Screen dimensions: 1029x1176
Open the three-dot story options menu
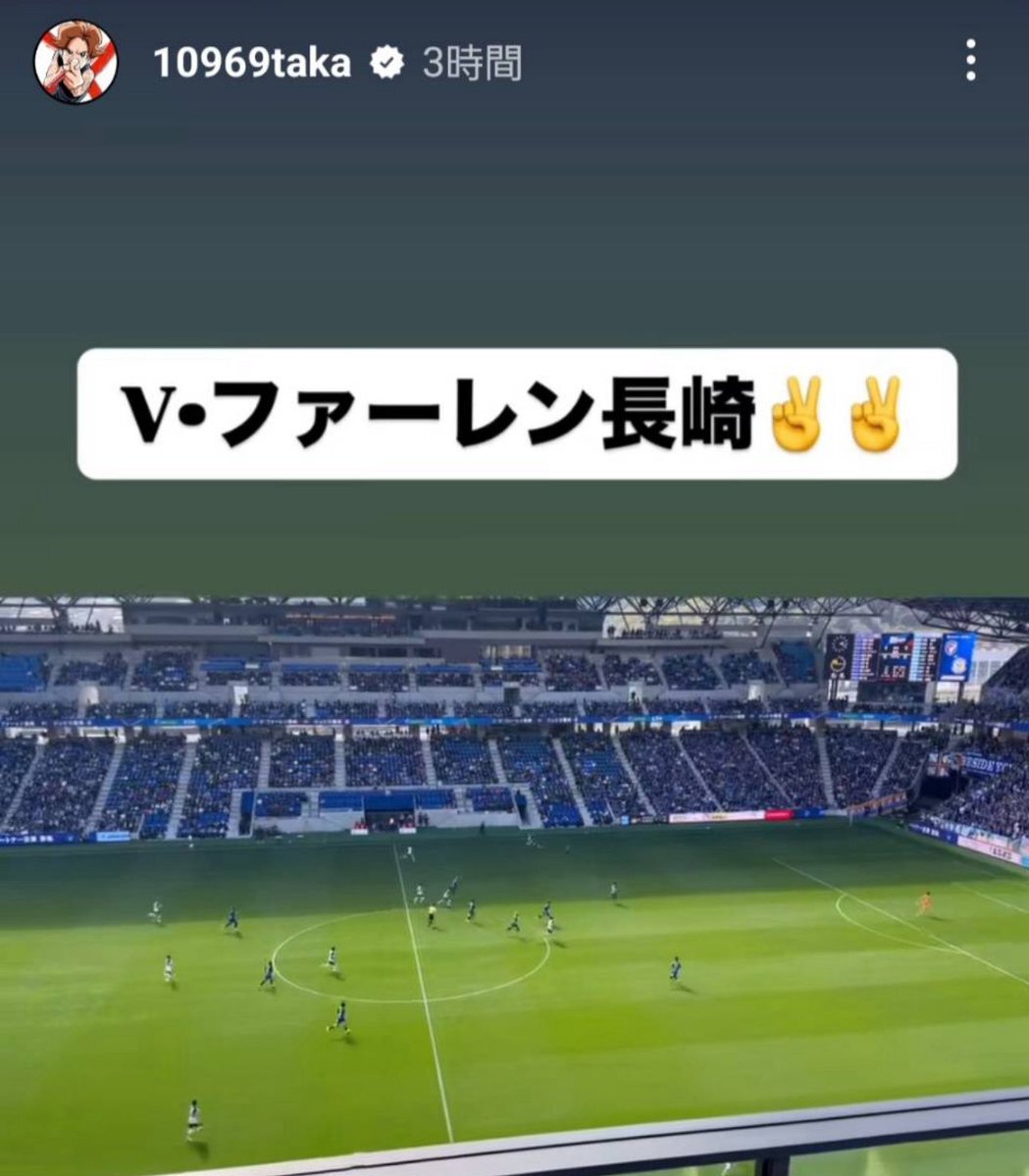pyautogui.click(x=970, y=61)
